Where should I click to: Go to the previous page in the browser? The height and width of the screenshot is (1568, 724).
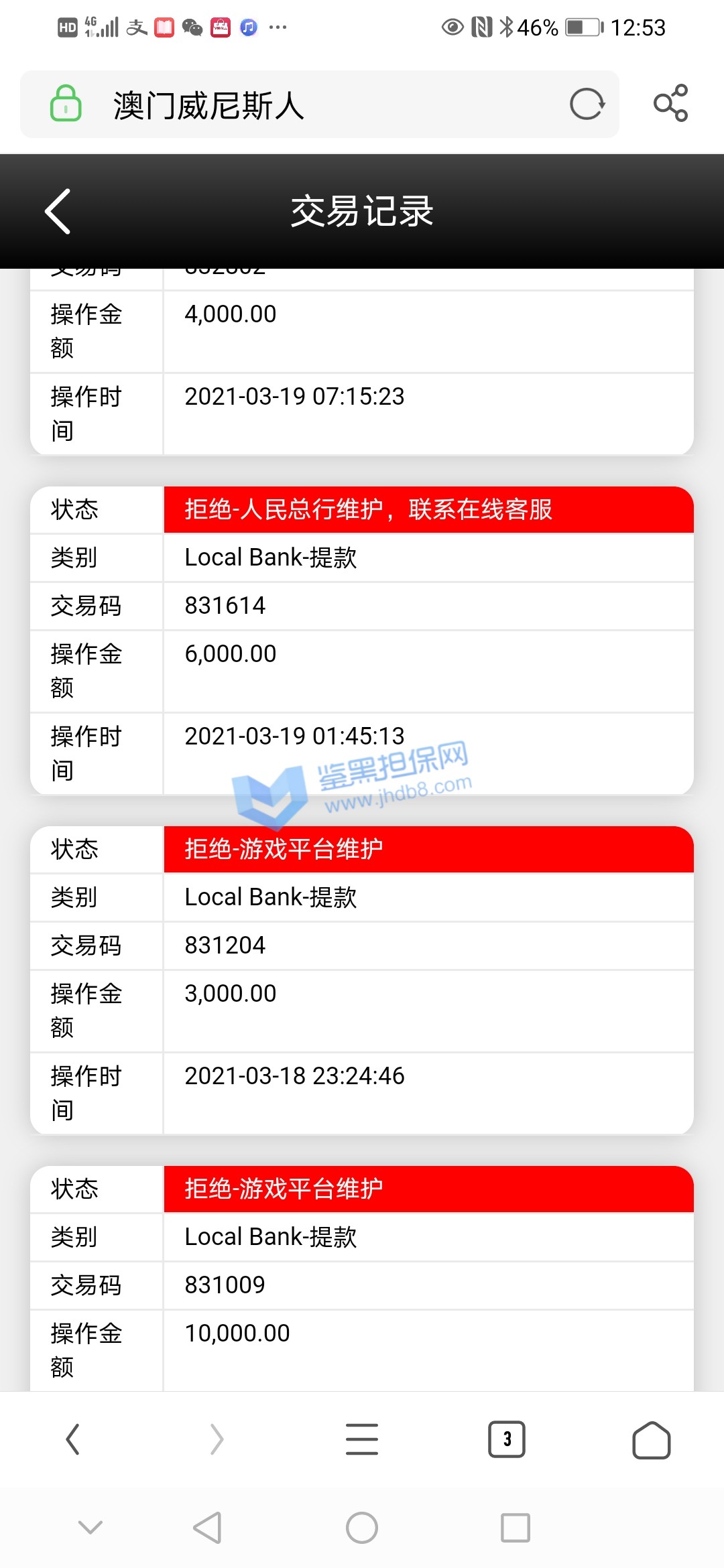72,1439
